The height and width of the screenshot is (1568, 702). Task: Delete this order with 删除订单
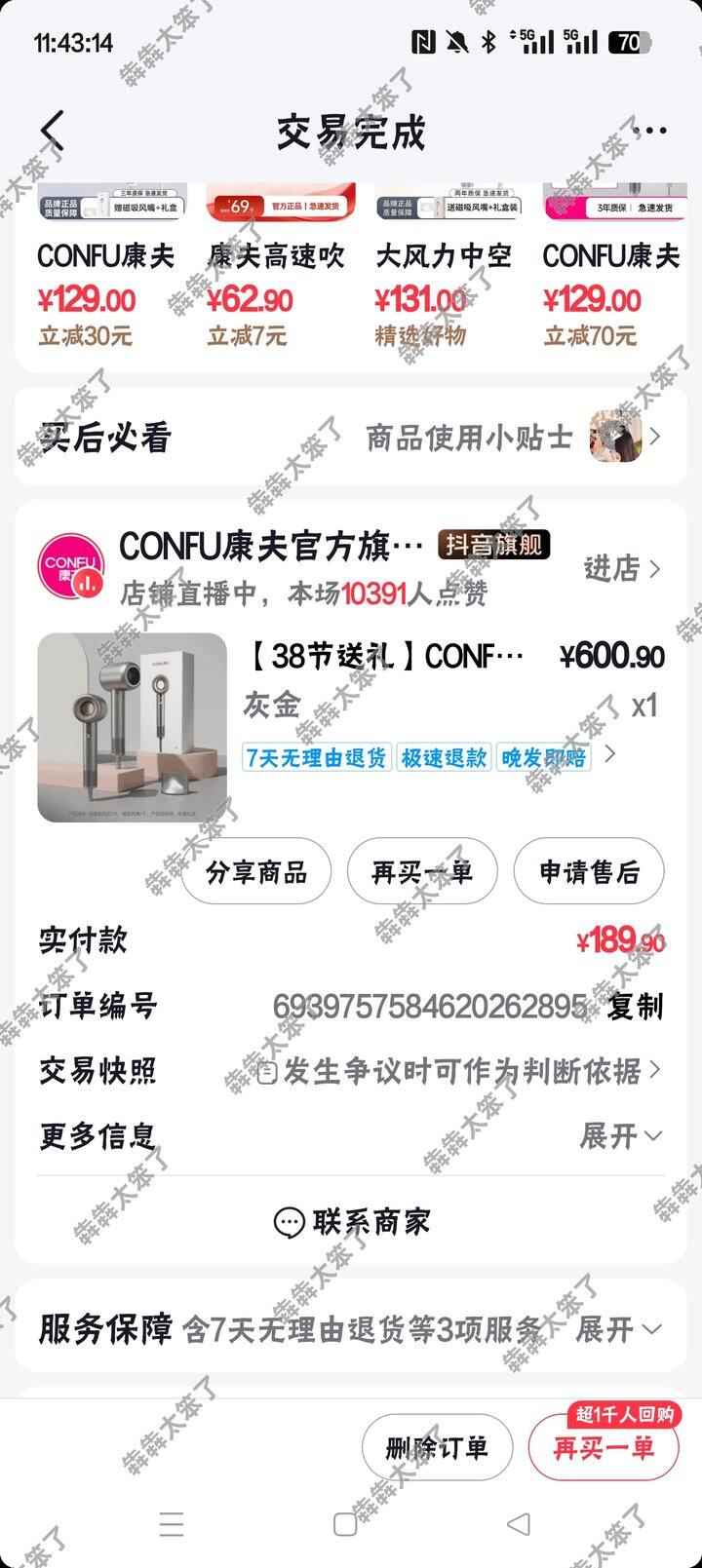(x=437, y=1448)
